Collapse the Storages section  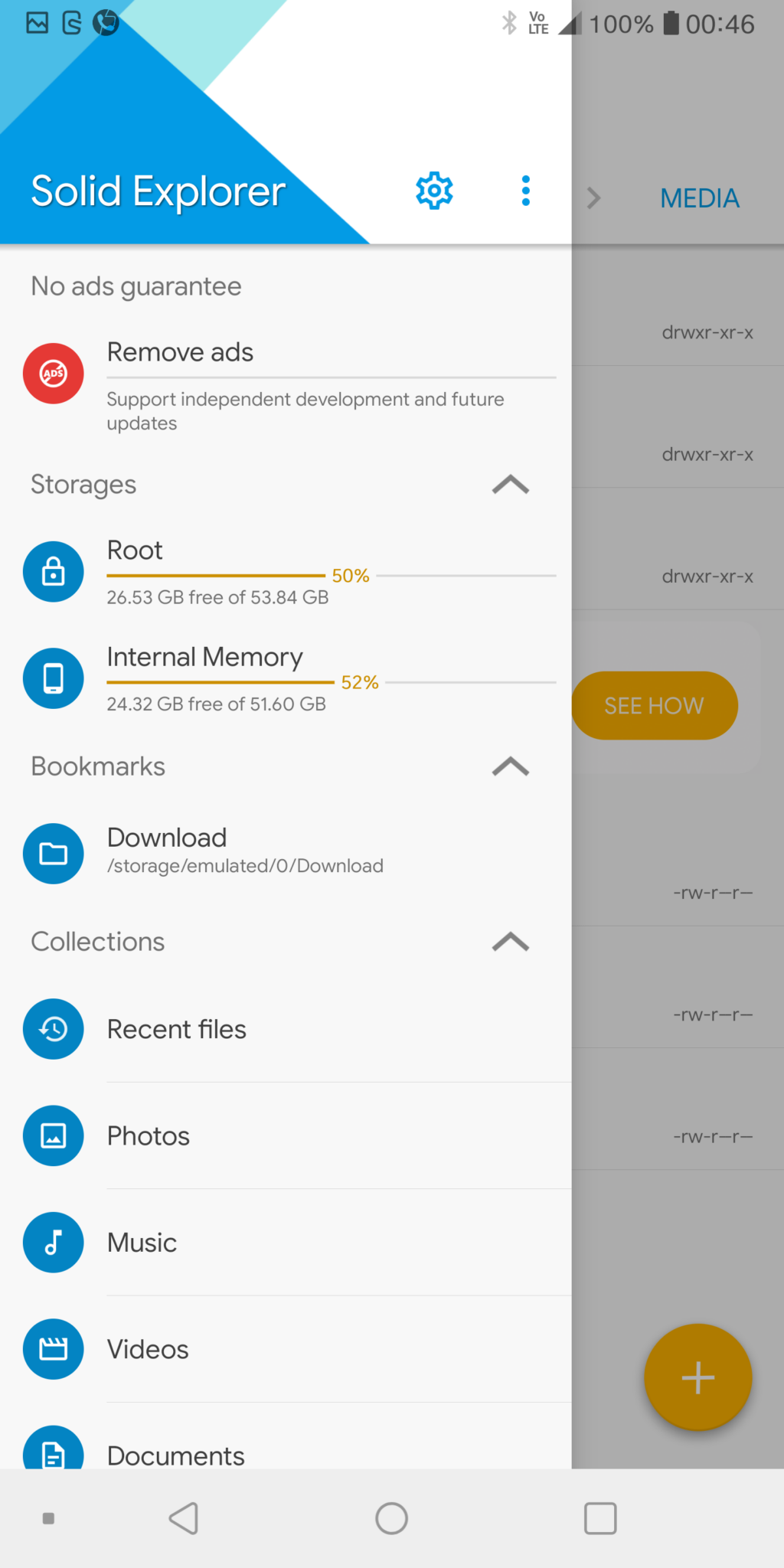(x=510, y=484)
